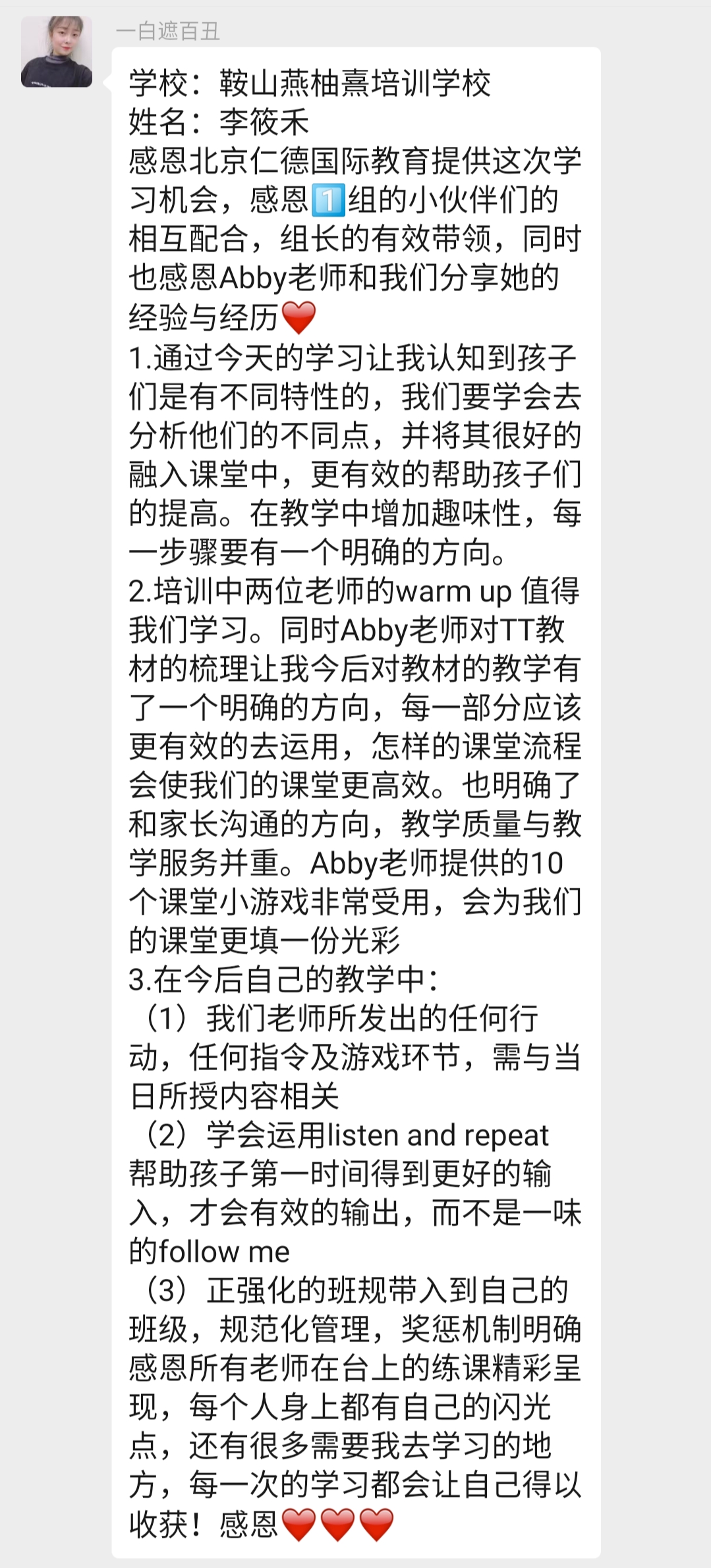Open 一白遮百丑's profile avatar
Screen dimensions: 711x1568
click(x=57, y=52)
